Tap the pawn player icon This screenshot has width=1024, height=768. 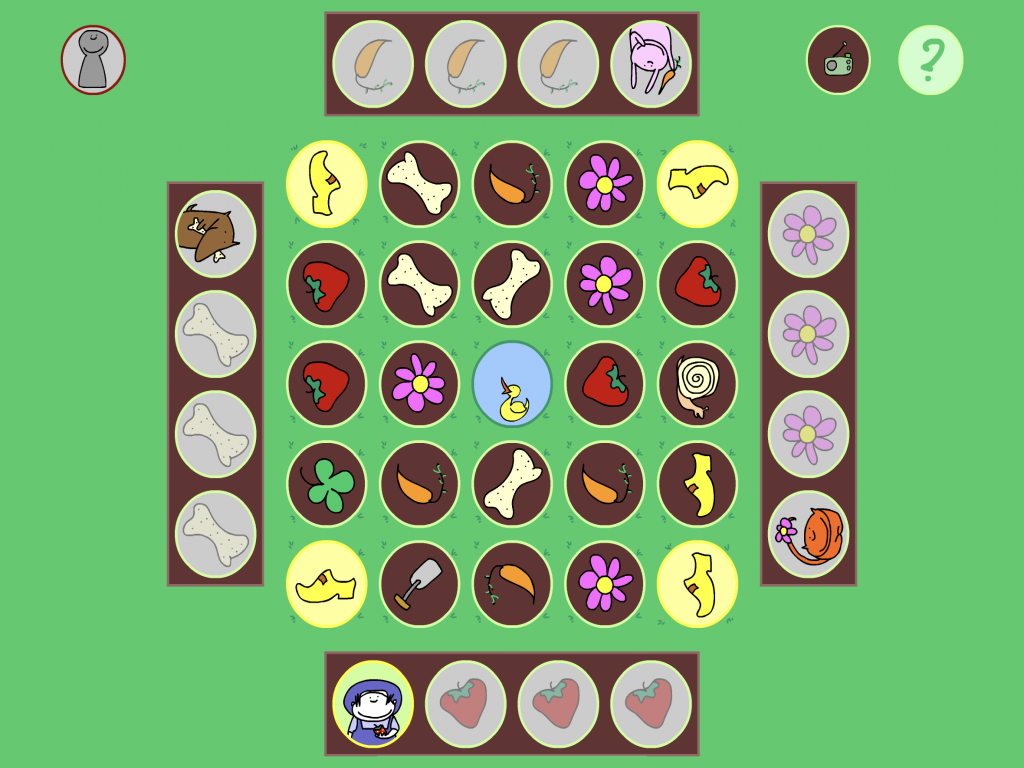93,60
